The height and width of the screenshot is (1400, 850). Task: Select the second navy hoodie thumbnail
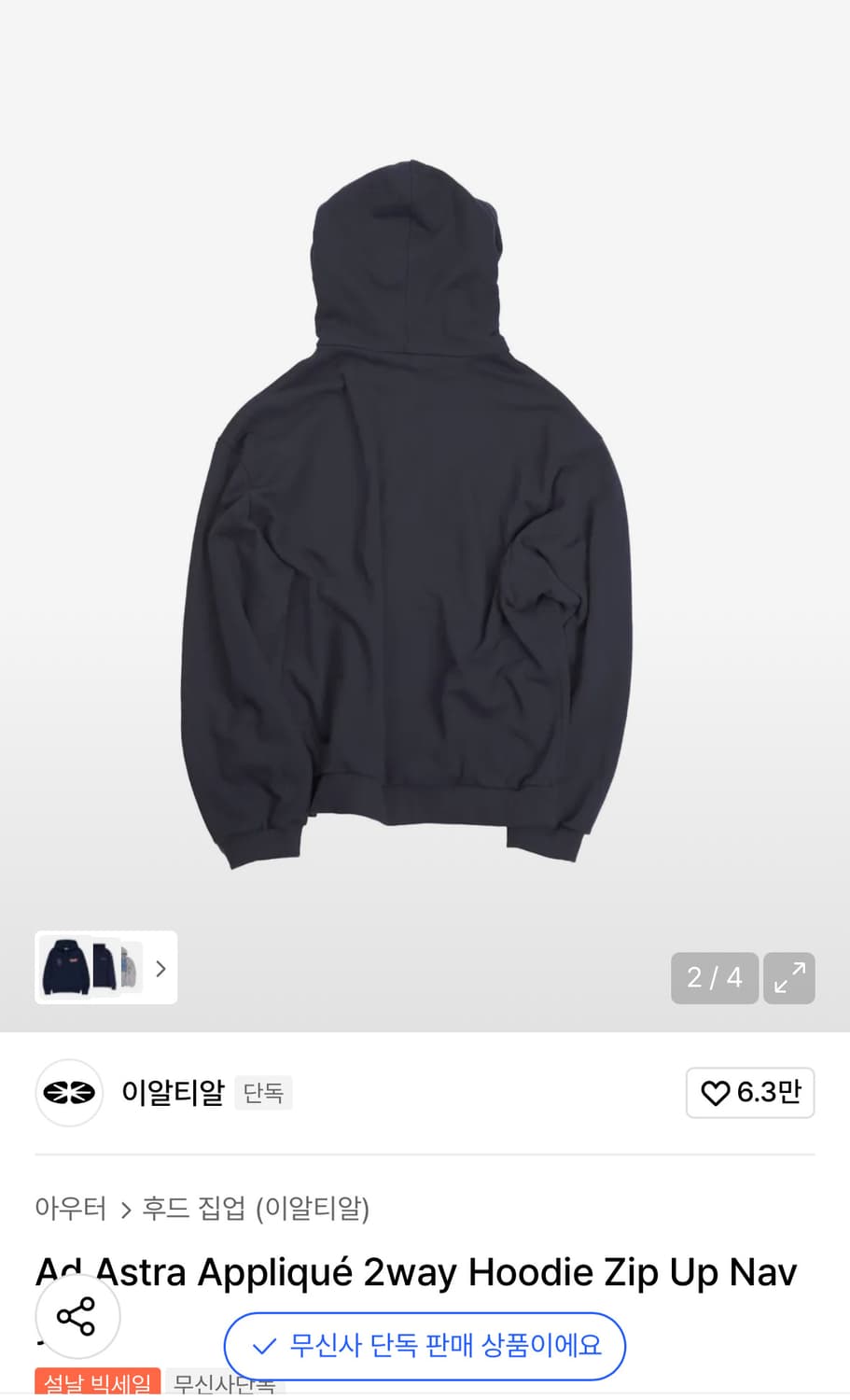coord(105,968)
